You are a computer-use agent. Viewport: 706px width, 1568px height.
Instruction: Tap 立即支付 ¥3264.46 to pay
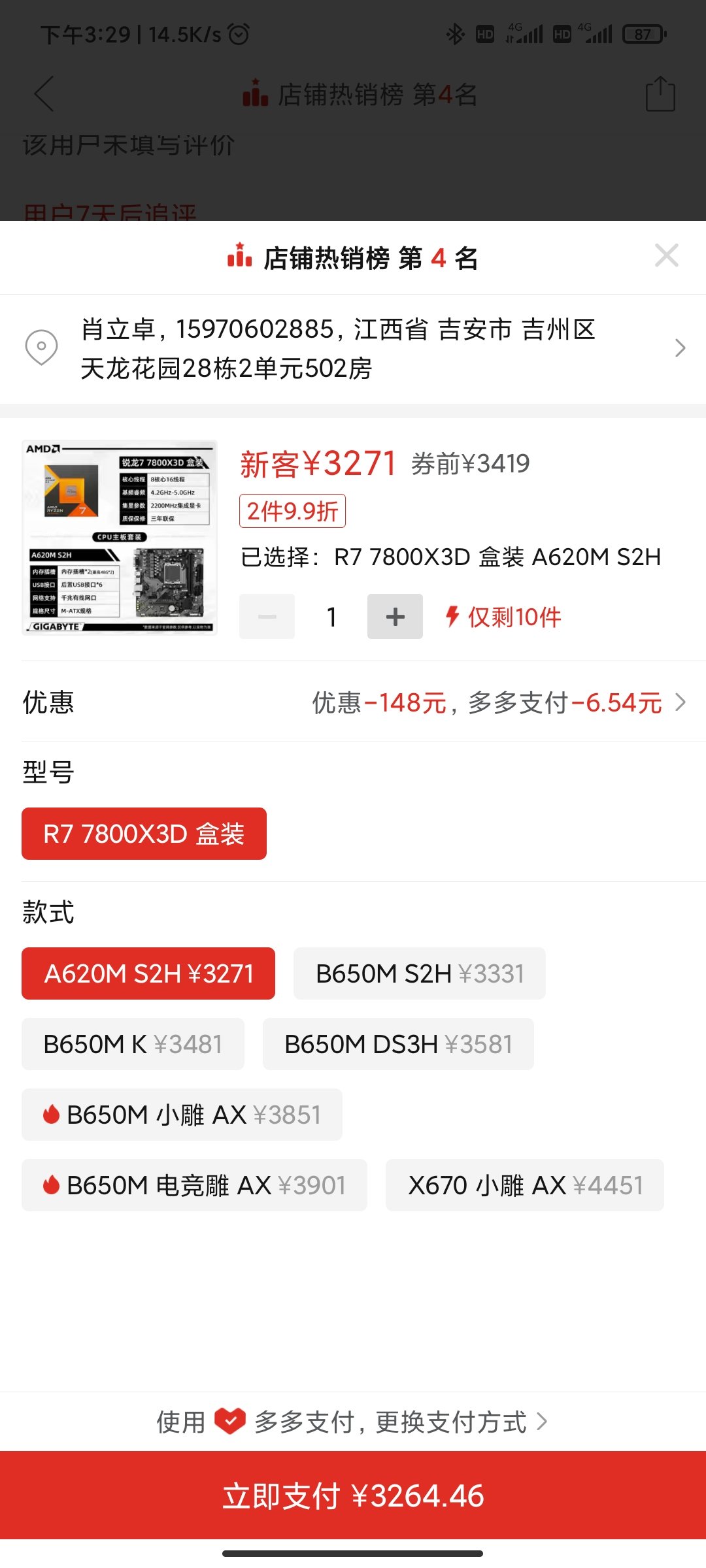(x=353, y=1495)
